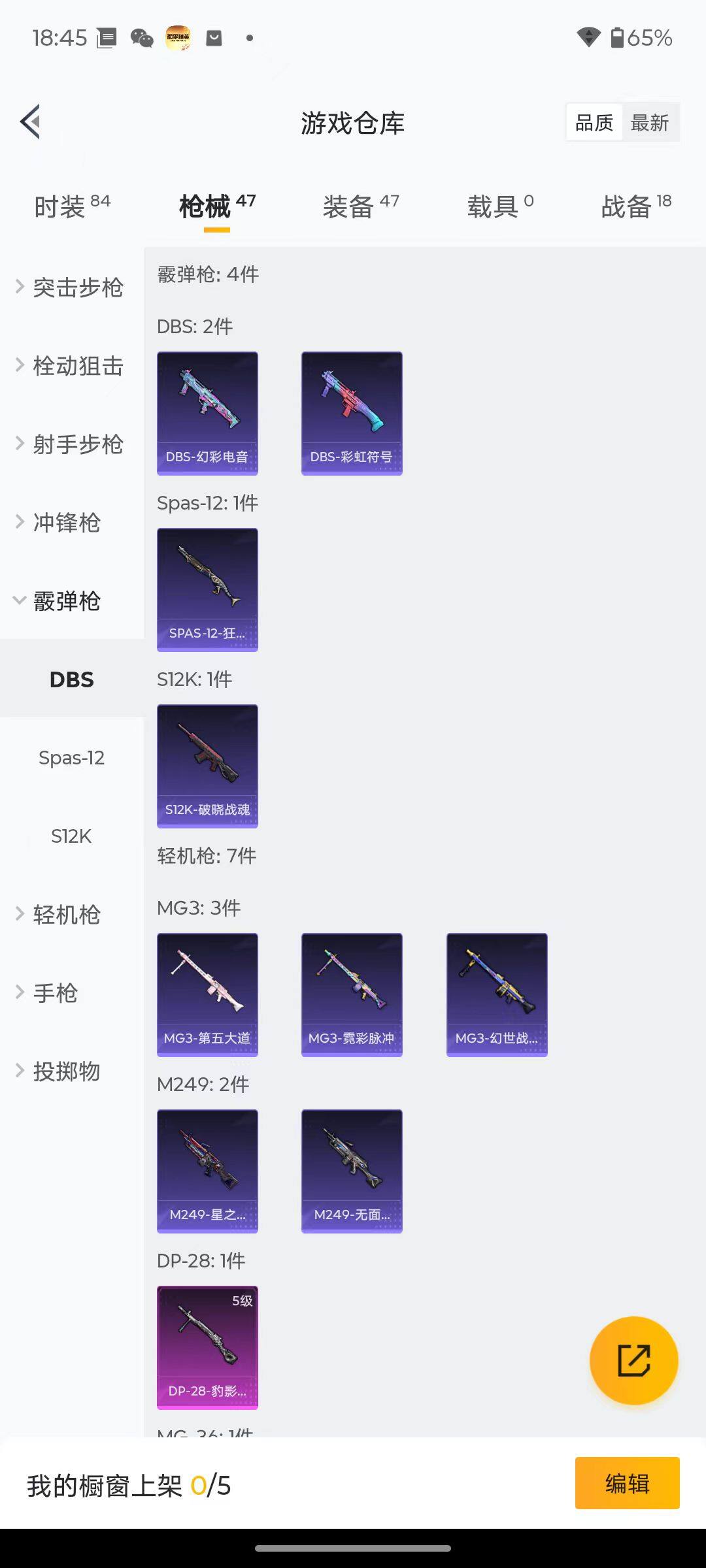Select Spas-12 in the sidebar

pos(72,758)
